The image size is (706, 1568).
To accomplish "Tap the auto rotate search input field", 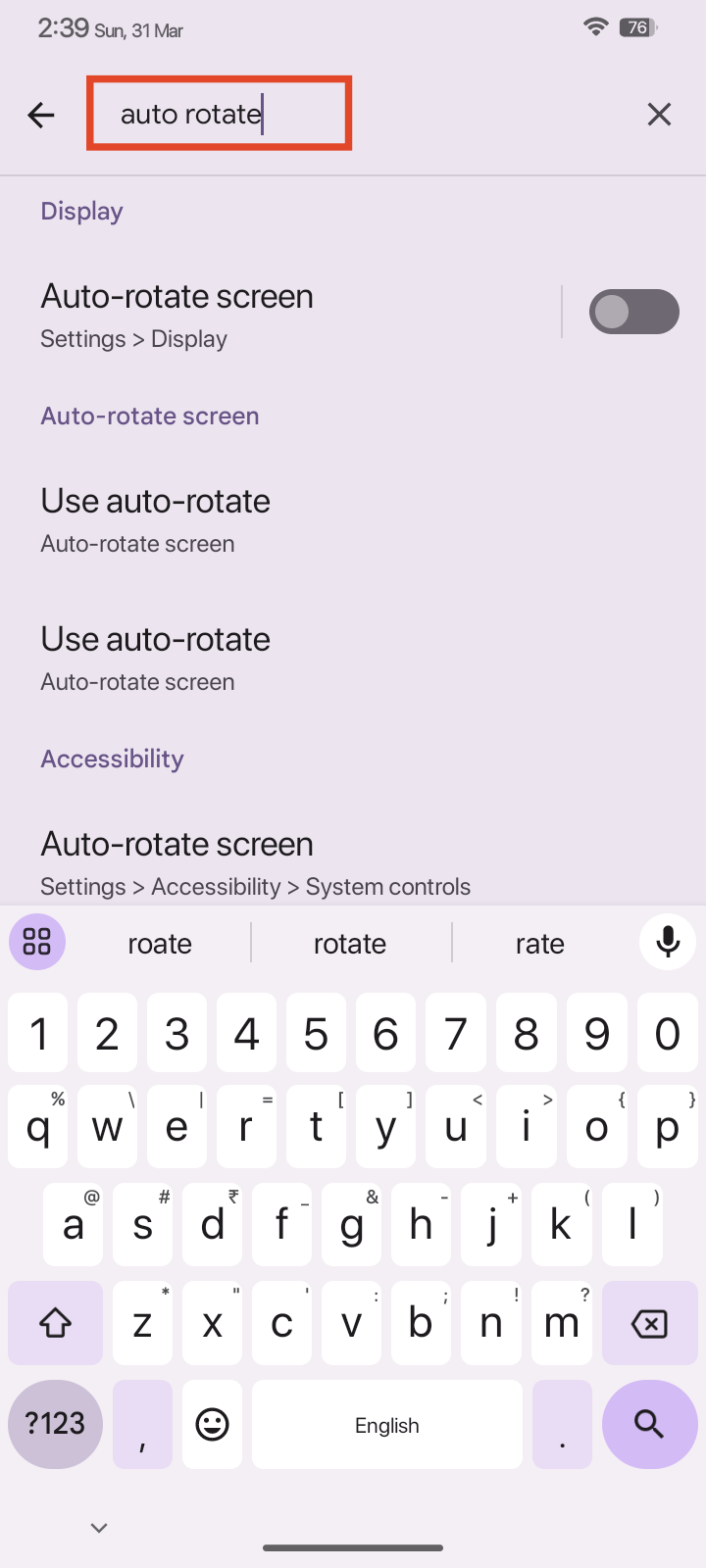I will 220,114.
